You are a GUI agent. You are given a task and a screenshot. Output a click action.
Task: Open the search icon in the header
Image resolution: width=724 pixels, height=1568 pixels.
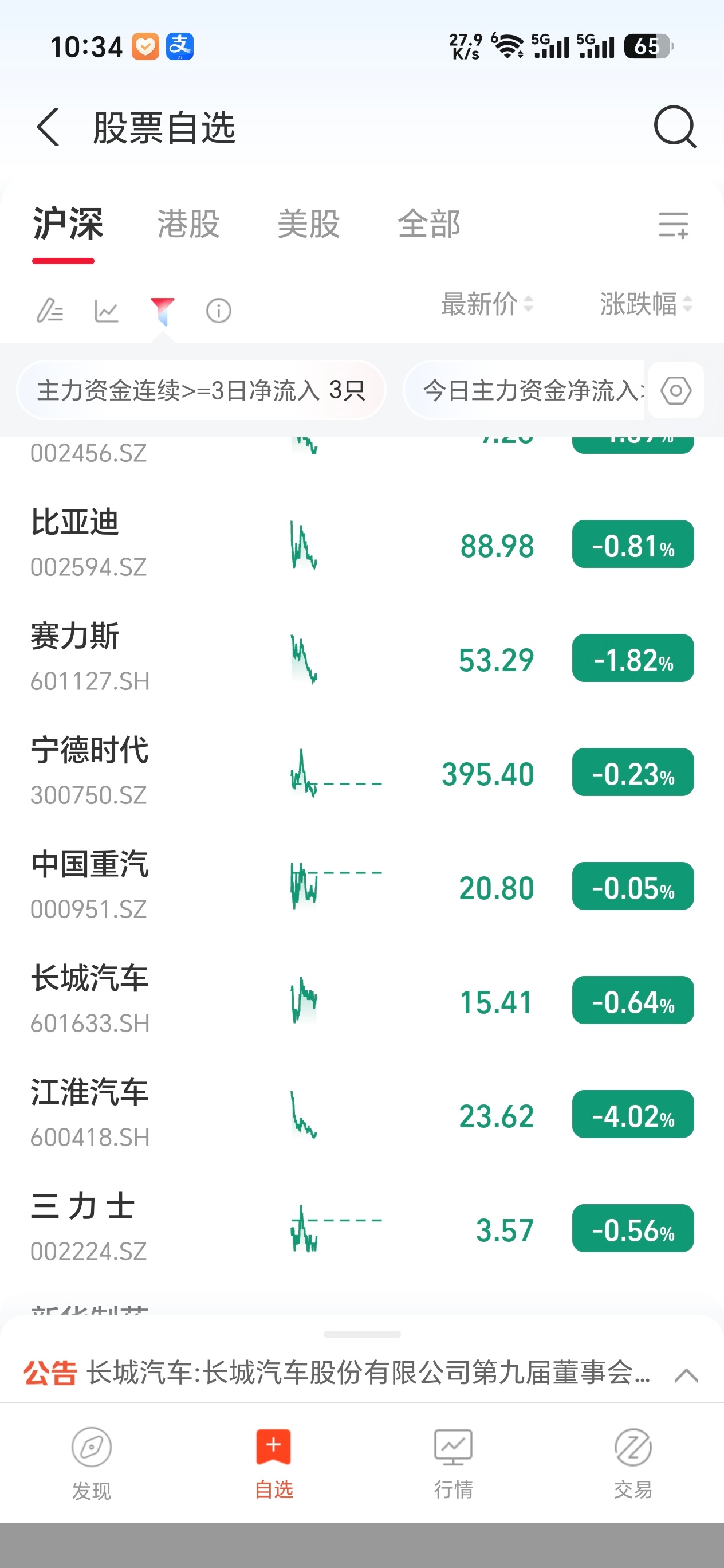[675, 127]
